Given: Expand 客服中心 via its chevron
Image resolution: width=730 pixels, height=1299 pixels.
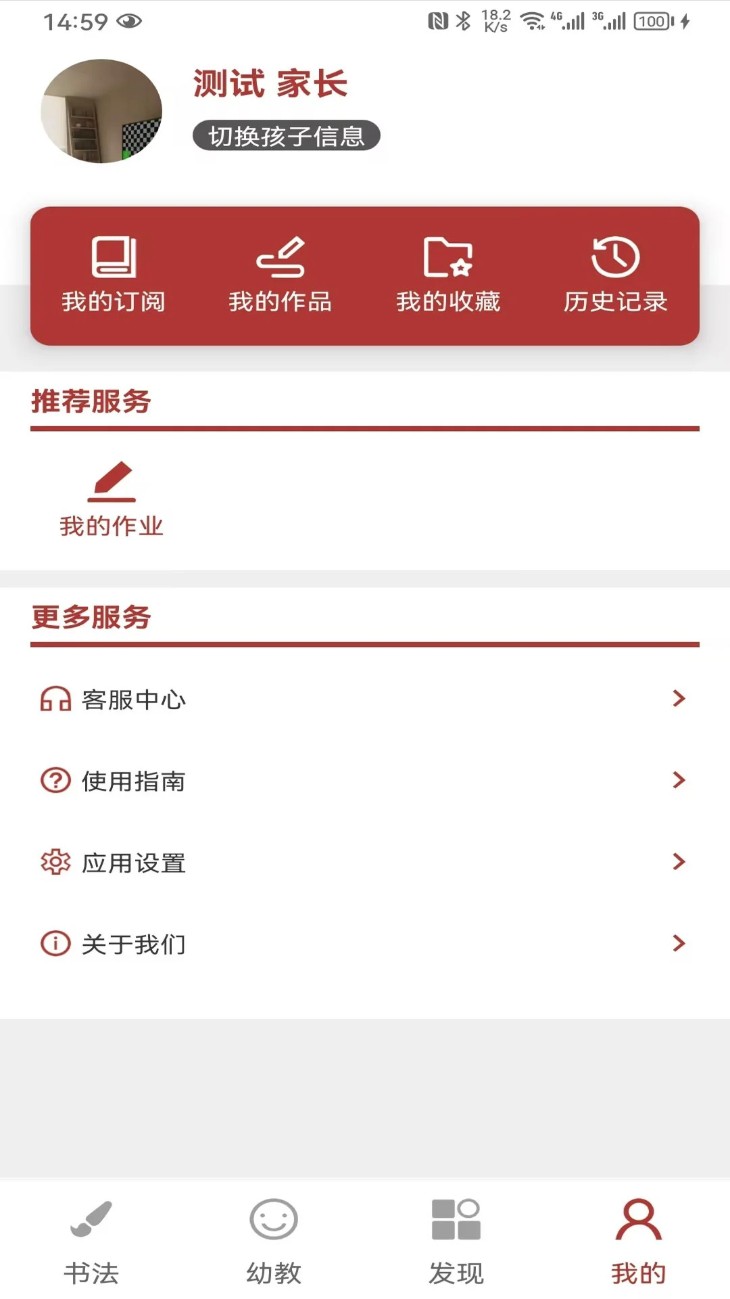Looking at the screenshot, I should click(679, 699).
